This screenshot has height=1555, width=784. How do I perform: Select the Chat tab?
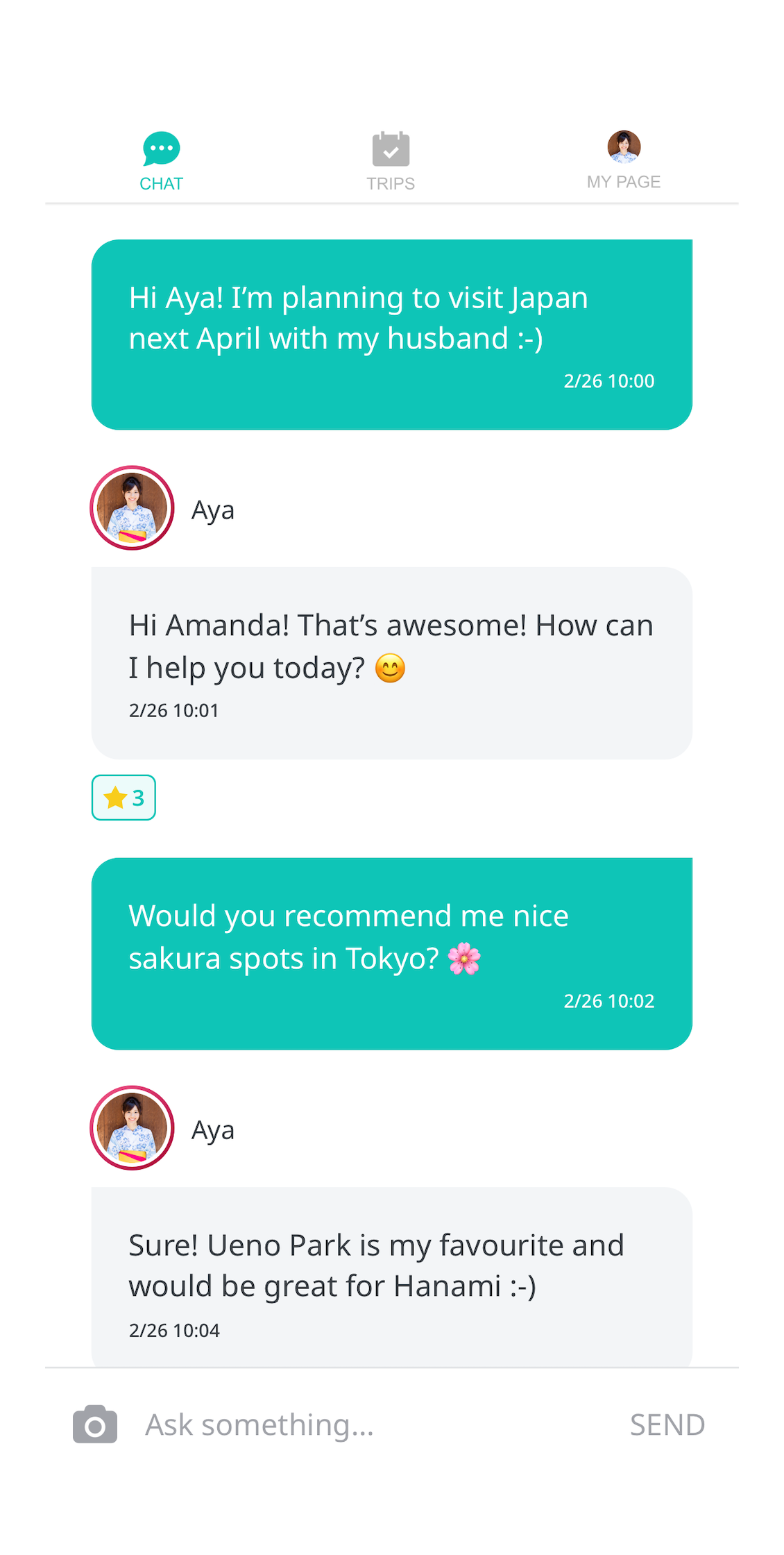162,161
